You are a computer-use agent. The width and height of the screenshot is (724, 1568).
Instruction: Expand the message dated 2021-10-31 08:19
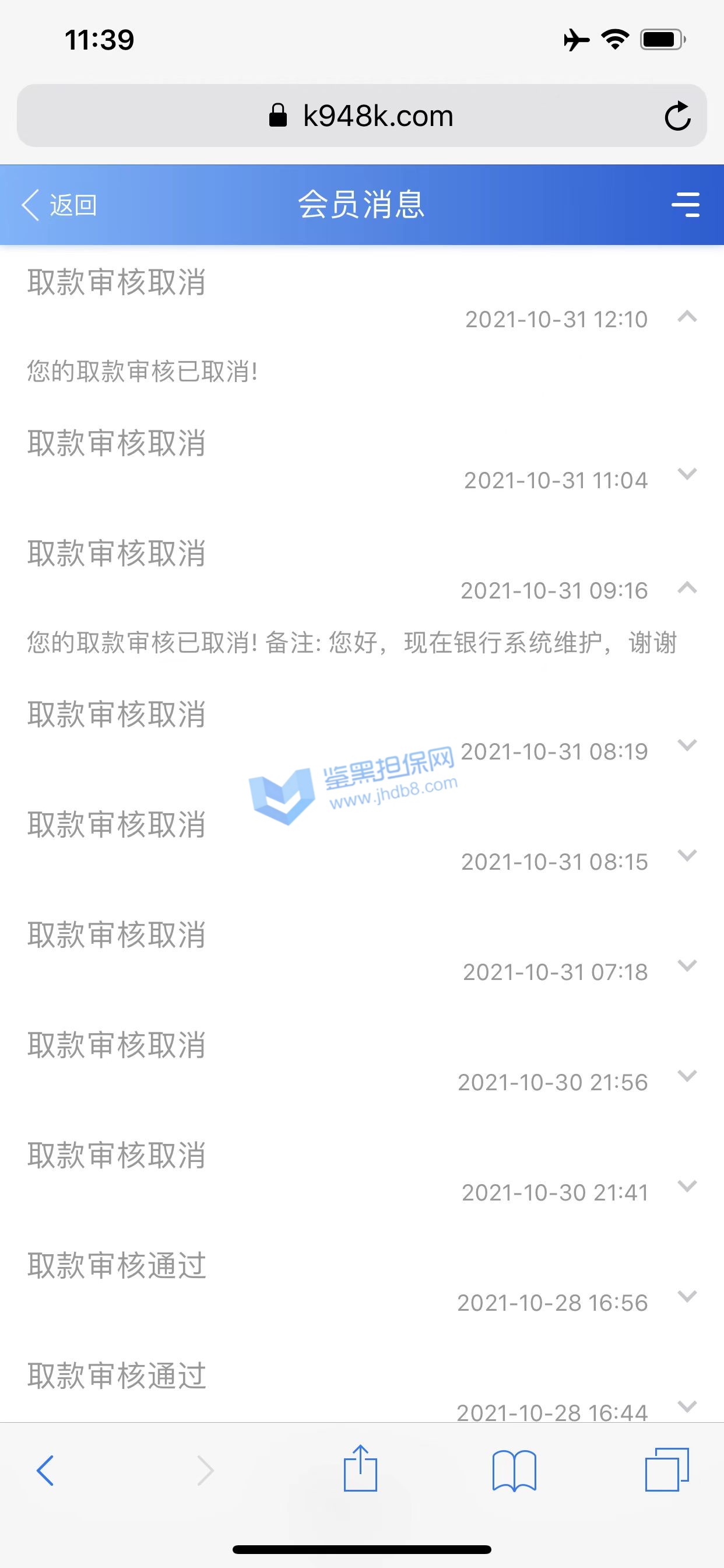coord(687,745)
